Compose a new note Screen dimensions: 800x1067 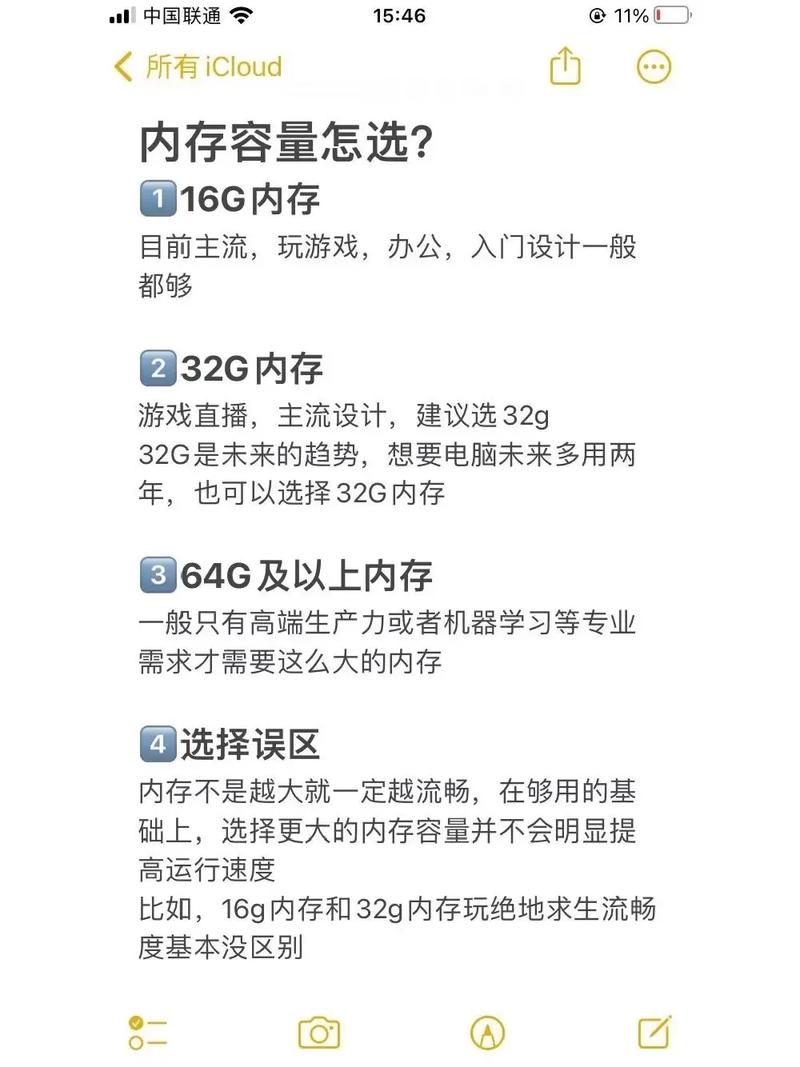tap(657, 1030)
